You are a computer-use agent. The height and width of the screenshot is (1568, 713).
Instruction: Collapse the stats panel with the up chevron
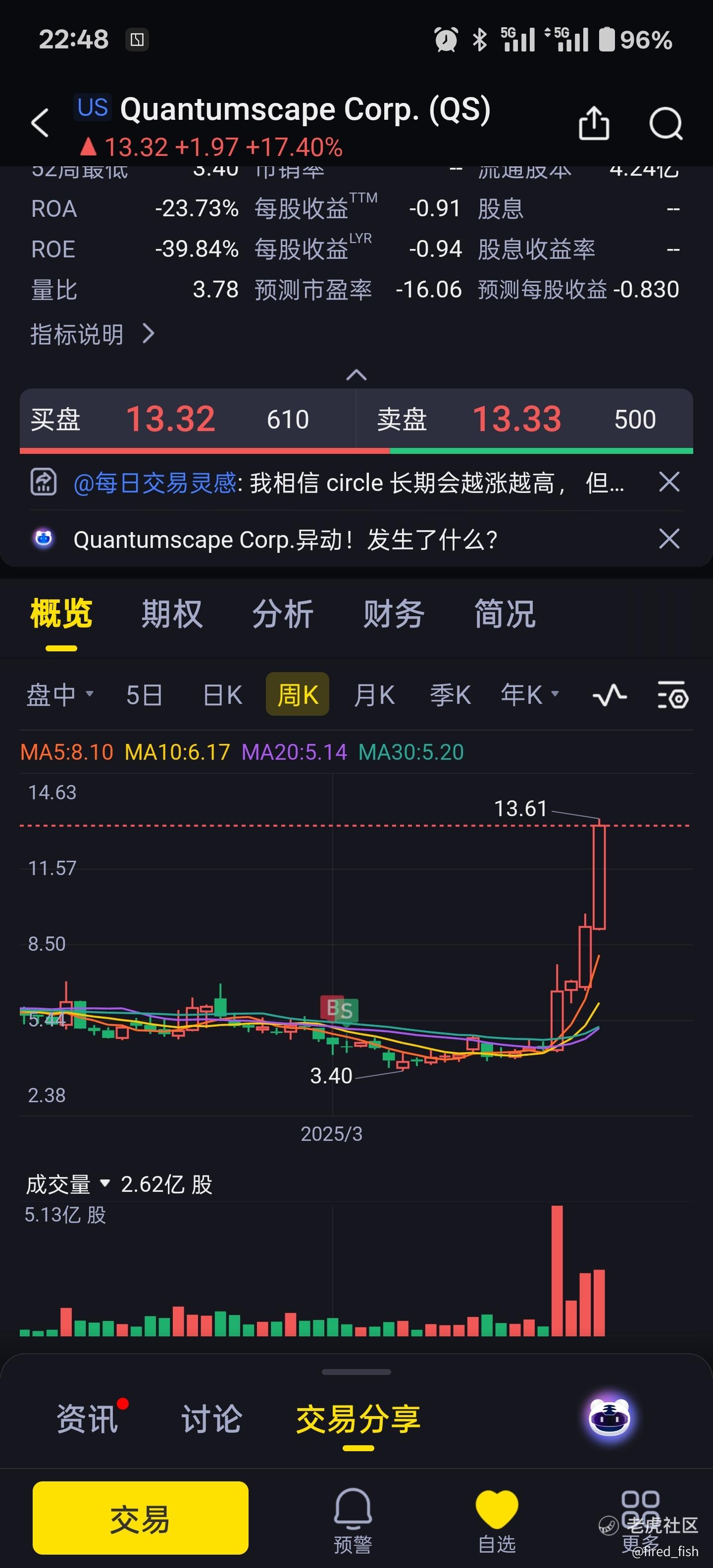click(356, 375)
